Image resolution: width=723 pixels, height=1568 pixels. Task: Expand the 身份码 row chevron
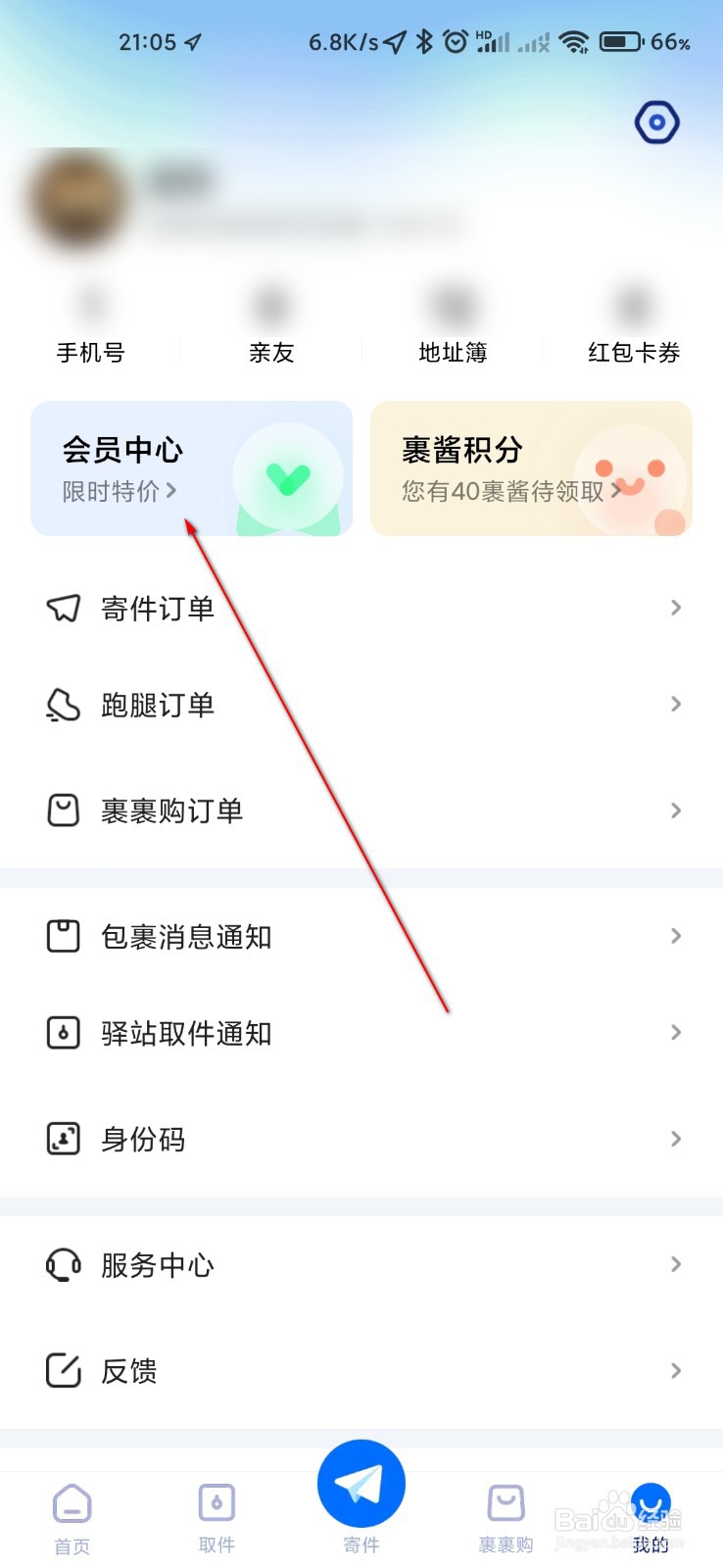(x=675, y=1139)
